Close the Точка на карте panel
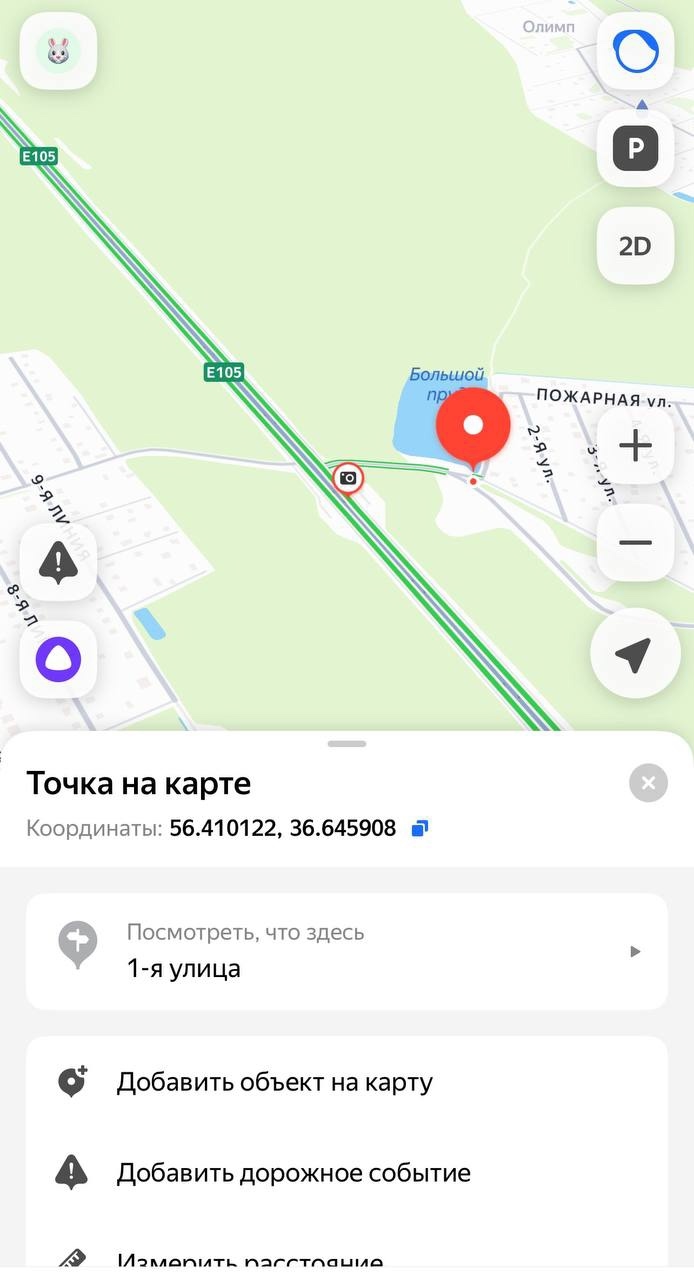This screenshot has height=1280, width=694. click(648, 783)
